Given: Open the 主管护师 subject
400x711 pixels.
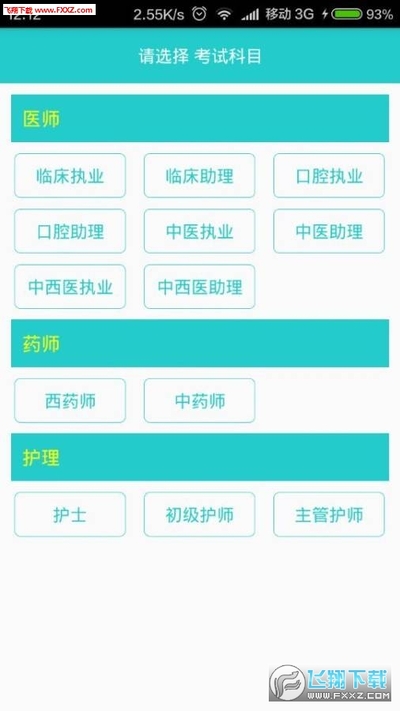Looking at the screenshot, I should tap(329, 515).
